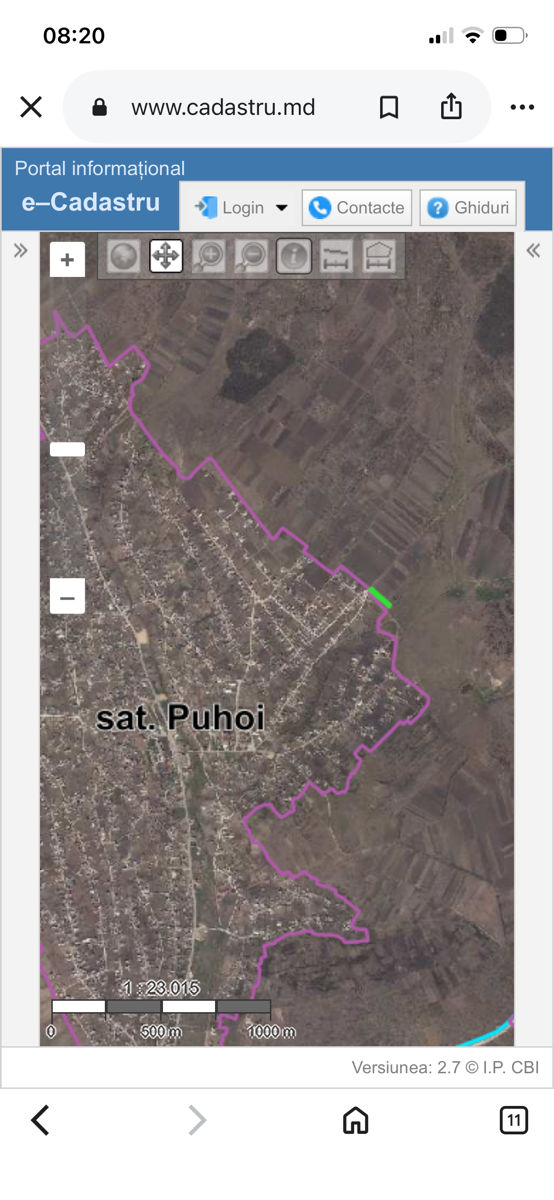The width and height of the screenshot is (554, 1200).
Task: Bookmark the cadastru.md page
Action: click(x=389, y=107)
